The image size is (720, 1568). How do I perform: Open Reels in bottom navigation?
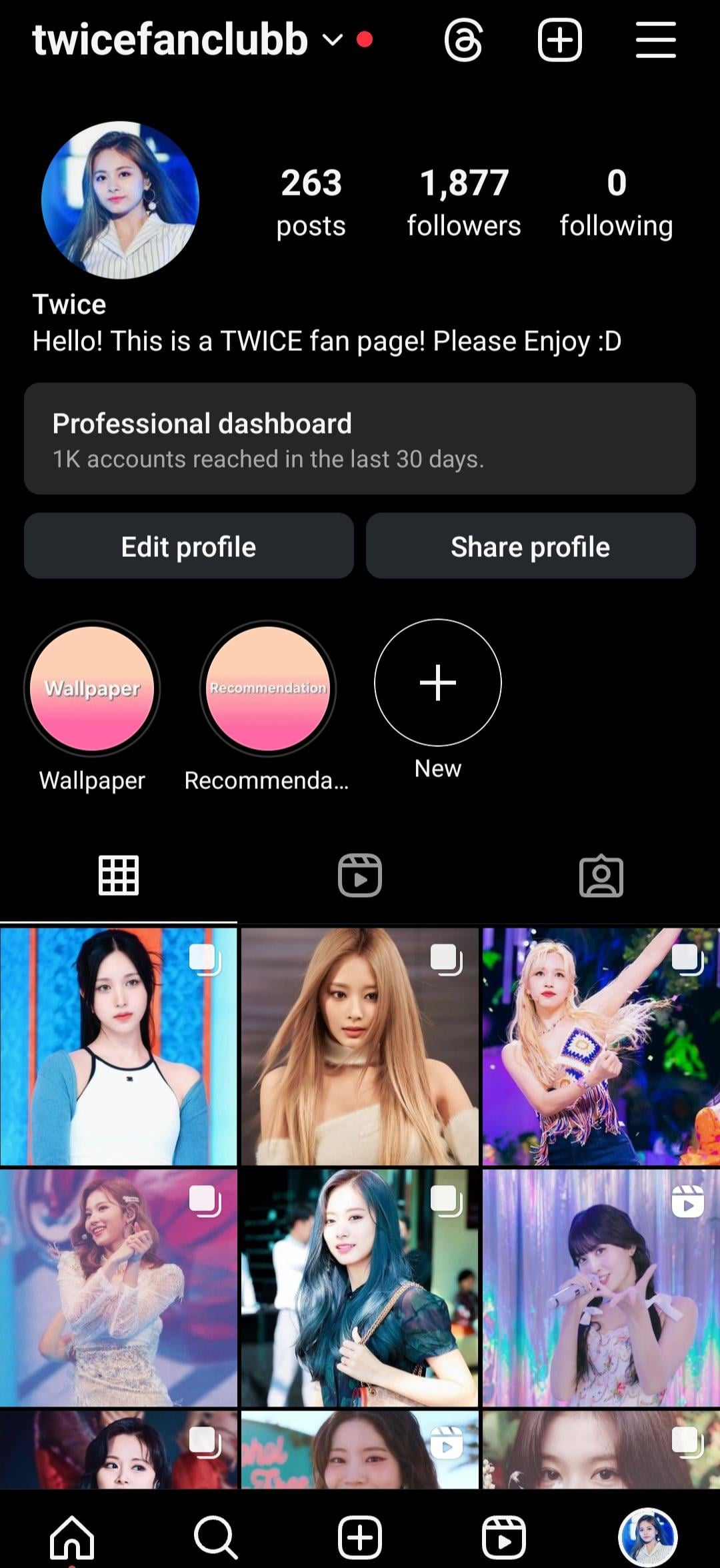504,1537
